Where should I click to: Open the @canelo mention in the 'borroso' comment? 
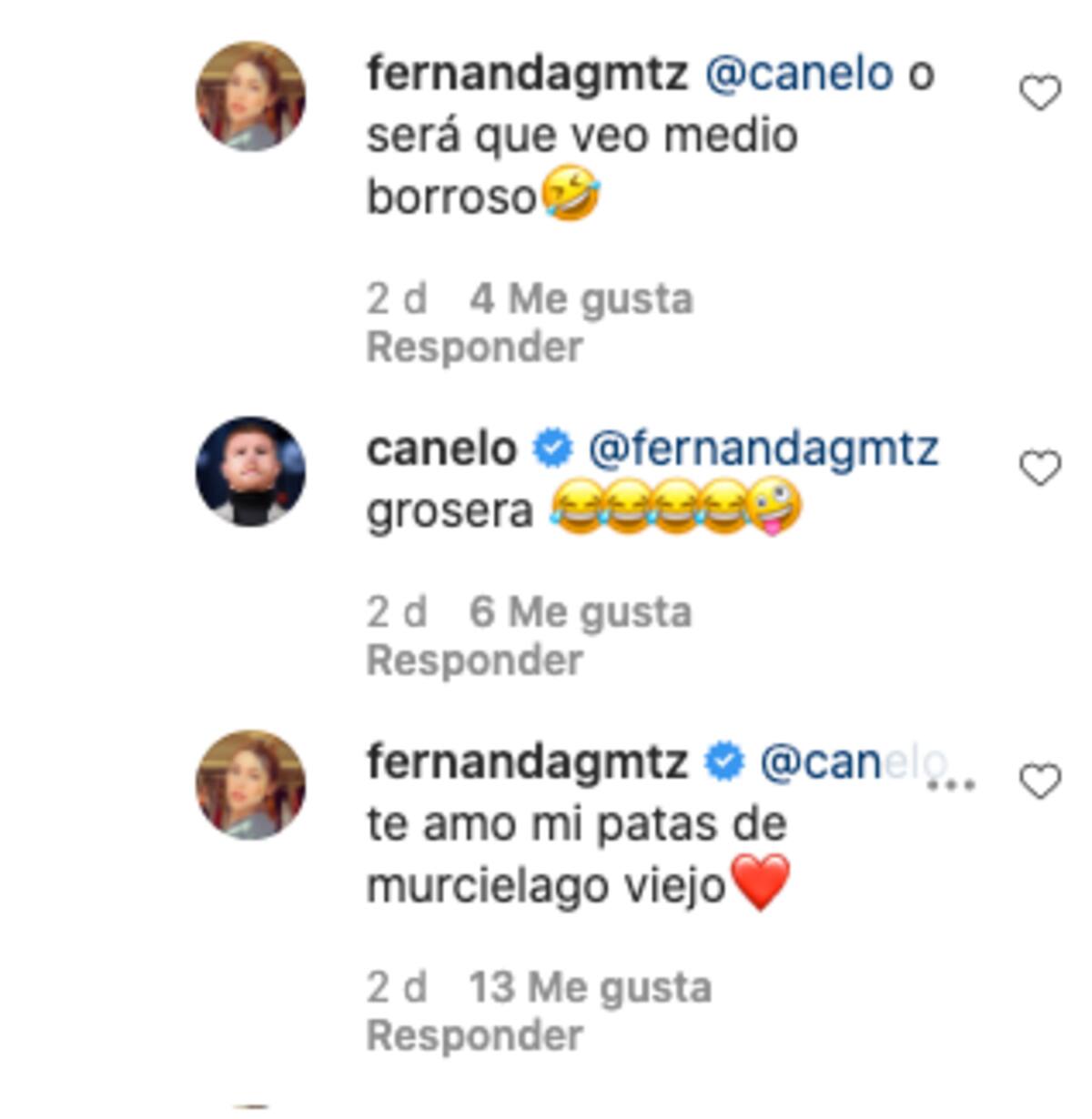pyautogui.click(x=799, y=74)
